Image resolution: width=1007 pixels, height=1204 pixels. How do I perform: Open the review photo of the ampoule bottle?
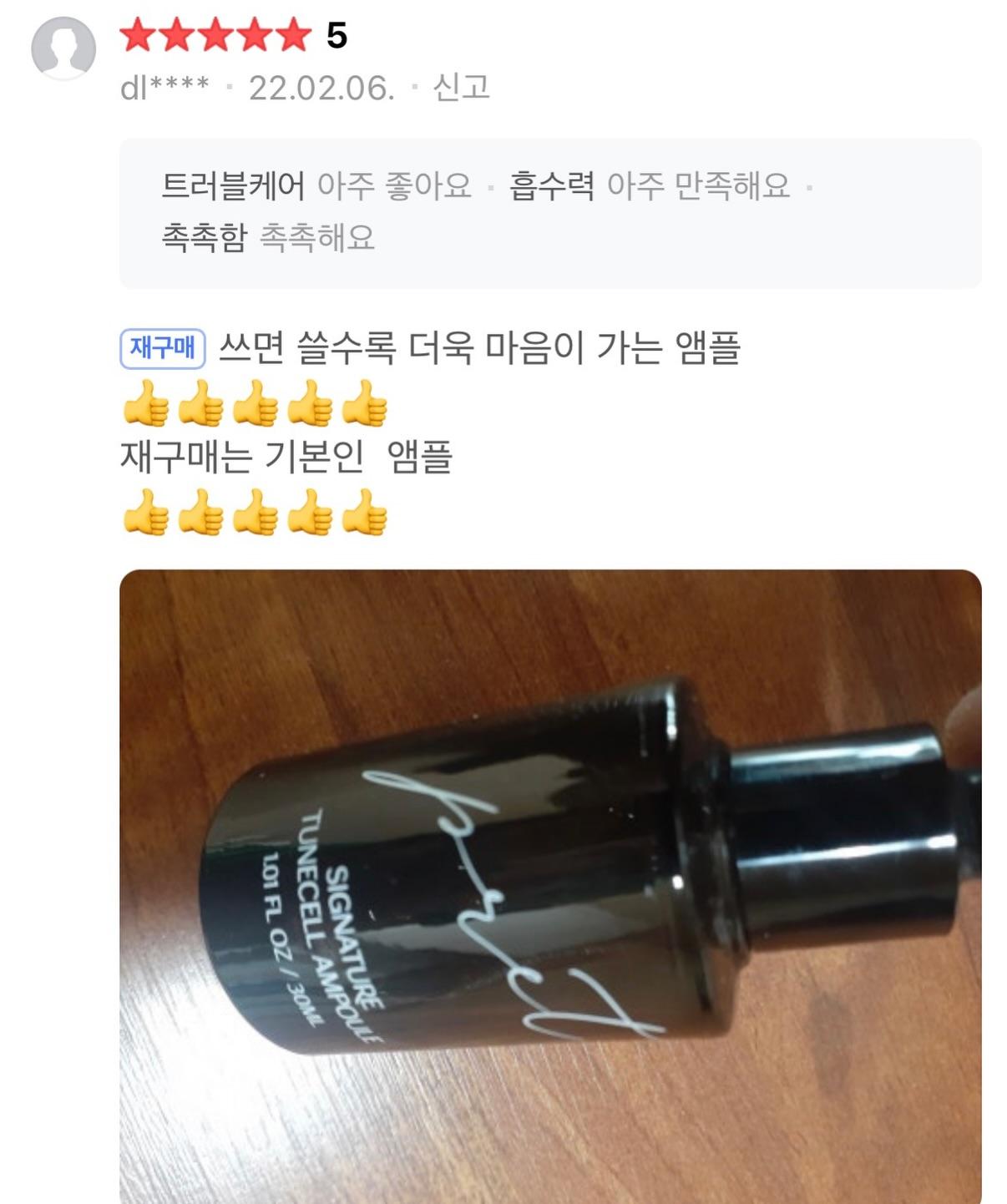click(x=550, y=885)
